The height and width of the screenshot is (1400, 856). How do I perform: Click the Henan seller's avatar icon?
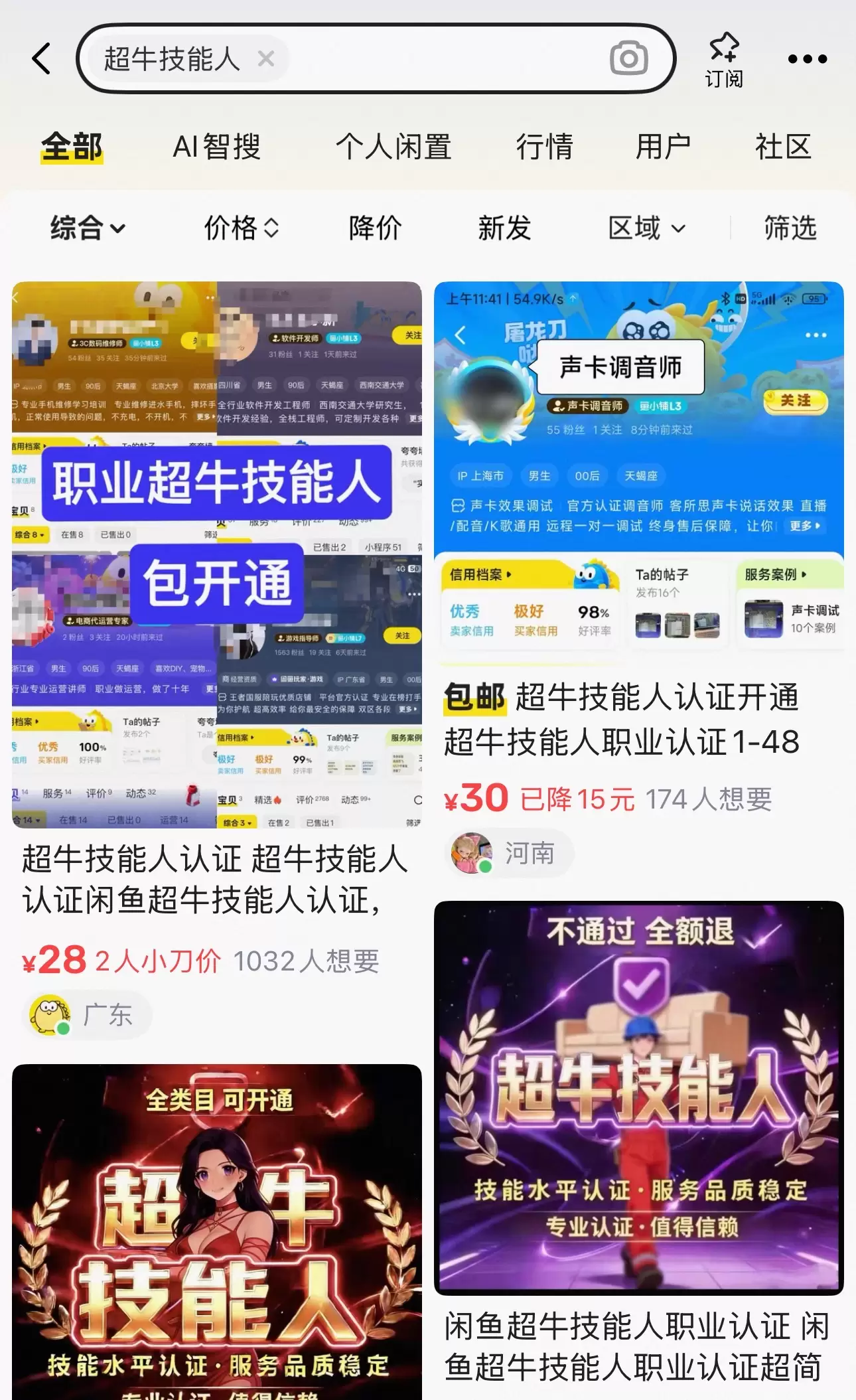[471, 854]
